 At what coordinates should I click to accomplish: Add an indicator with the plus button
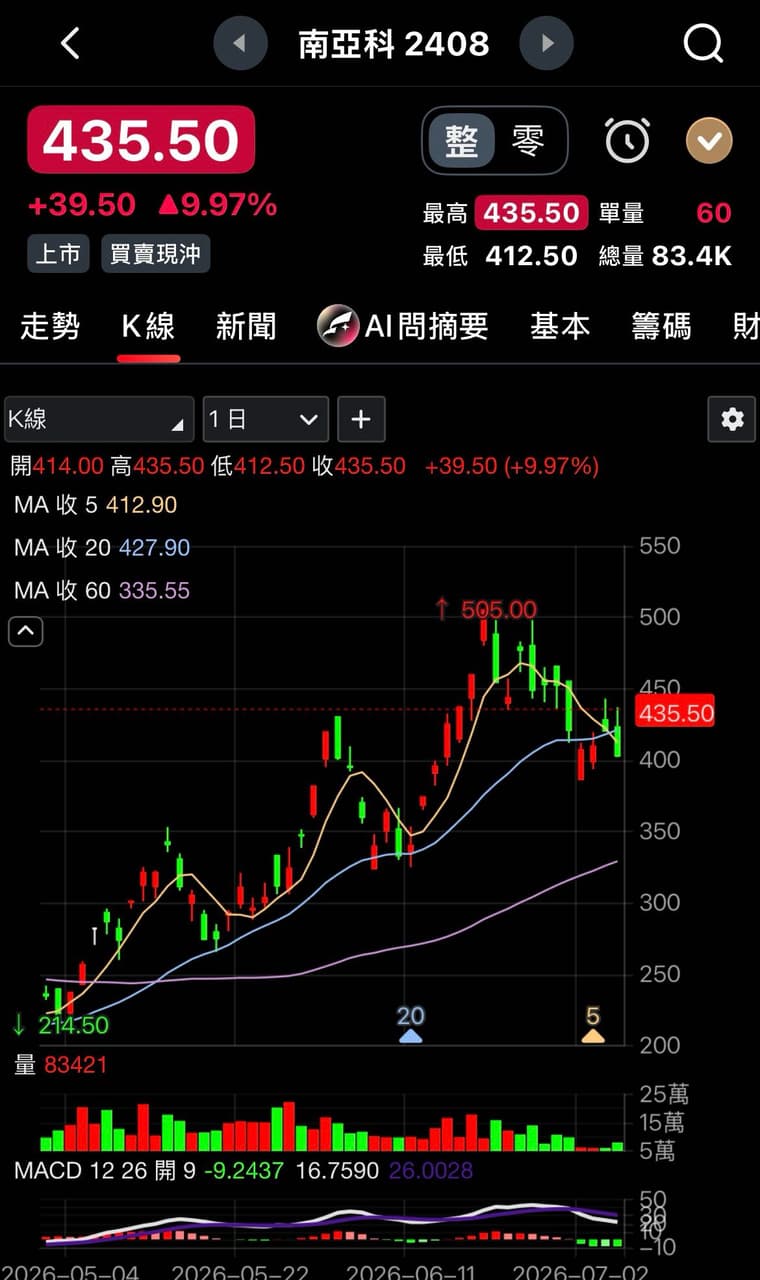(x=361, y=419)
